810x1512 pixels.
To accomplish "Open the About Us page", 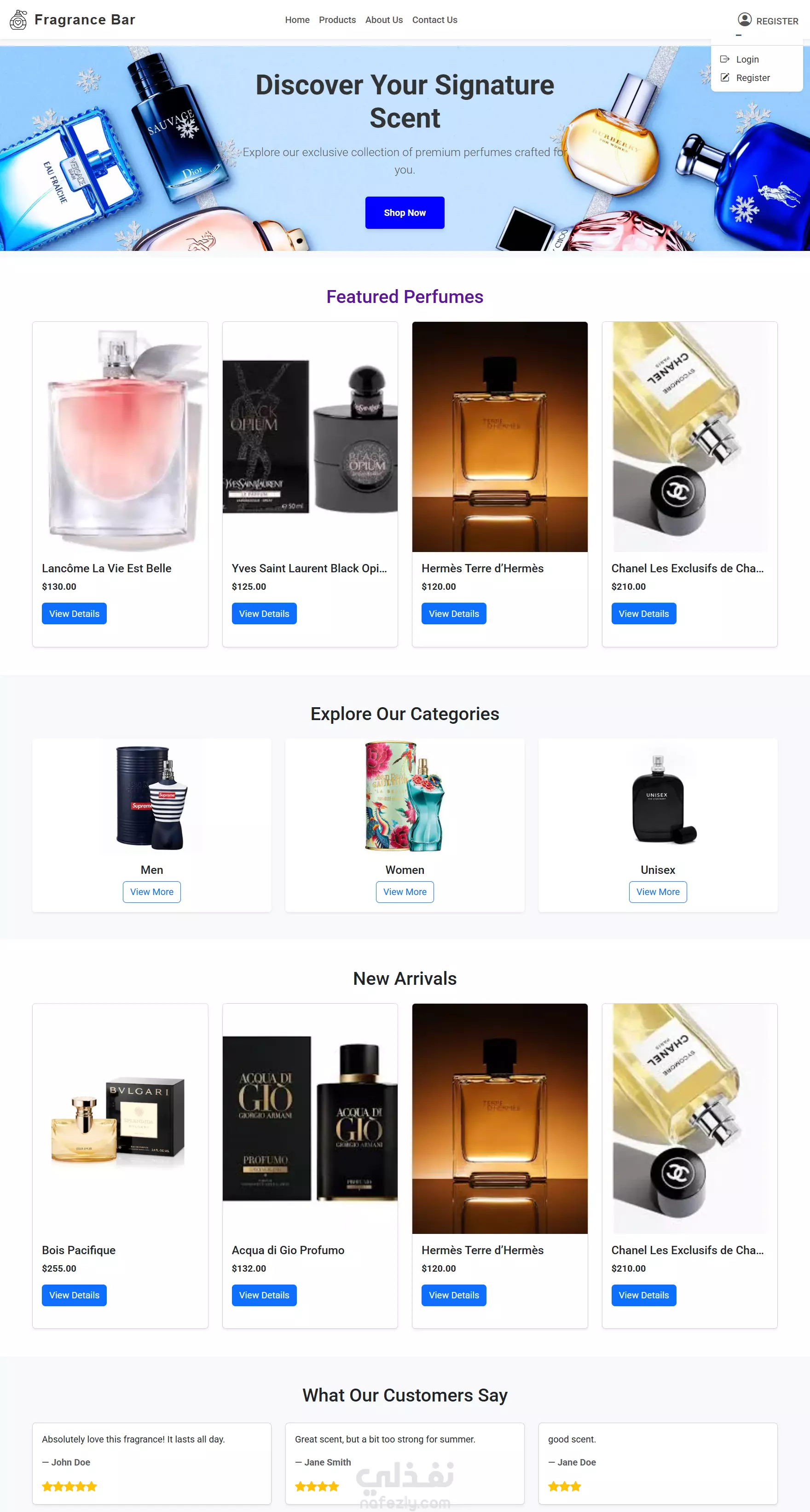I will 383,20.
